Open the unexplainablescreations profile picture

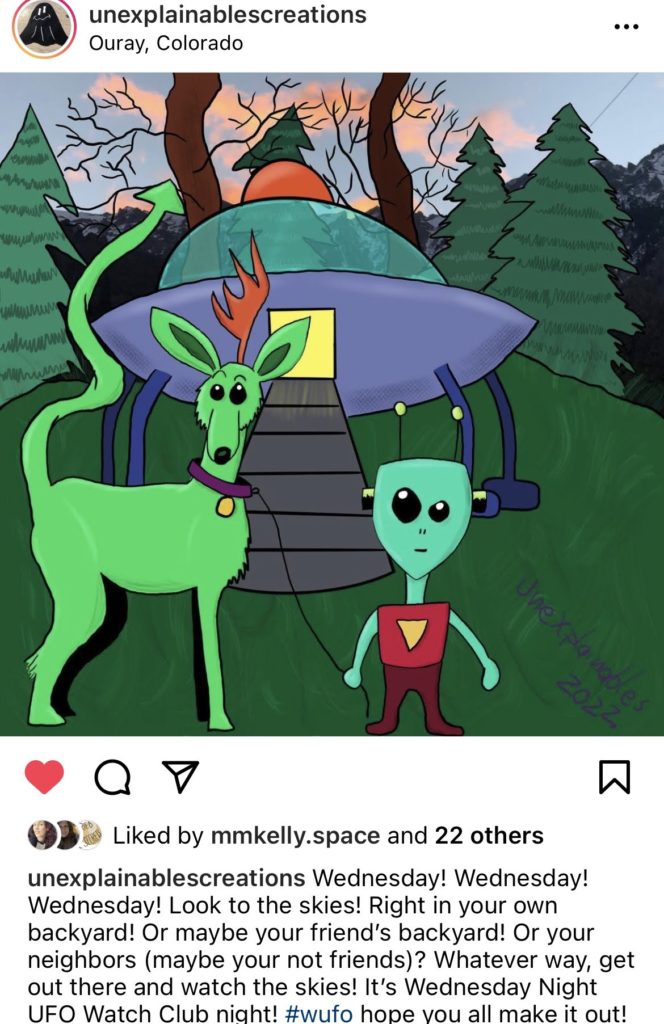[x=44, y=27]
